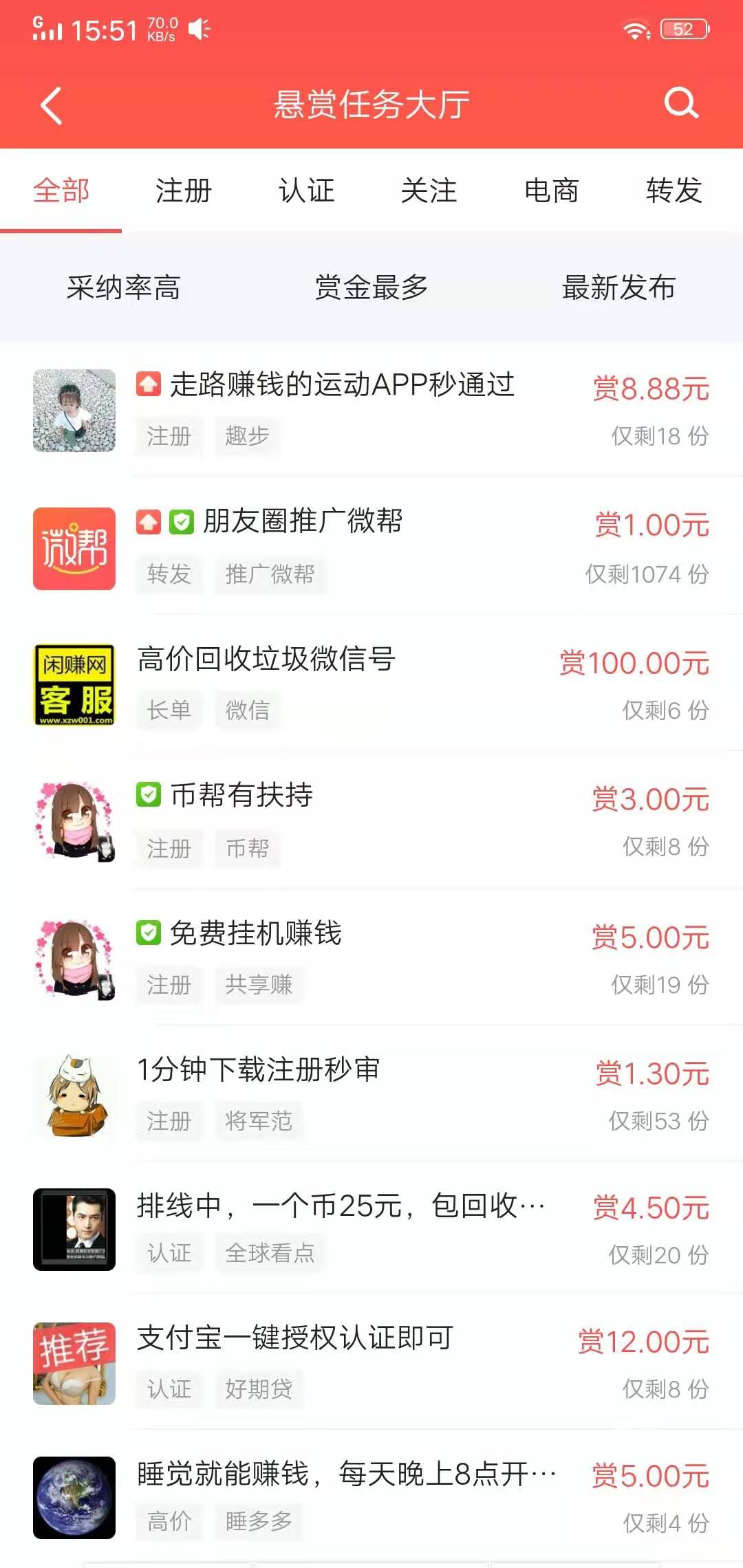
Task: Sort tasks by 赏金最多
Action: point(371,287)
